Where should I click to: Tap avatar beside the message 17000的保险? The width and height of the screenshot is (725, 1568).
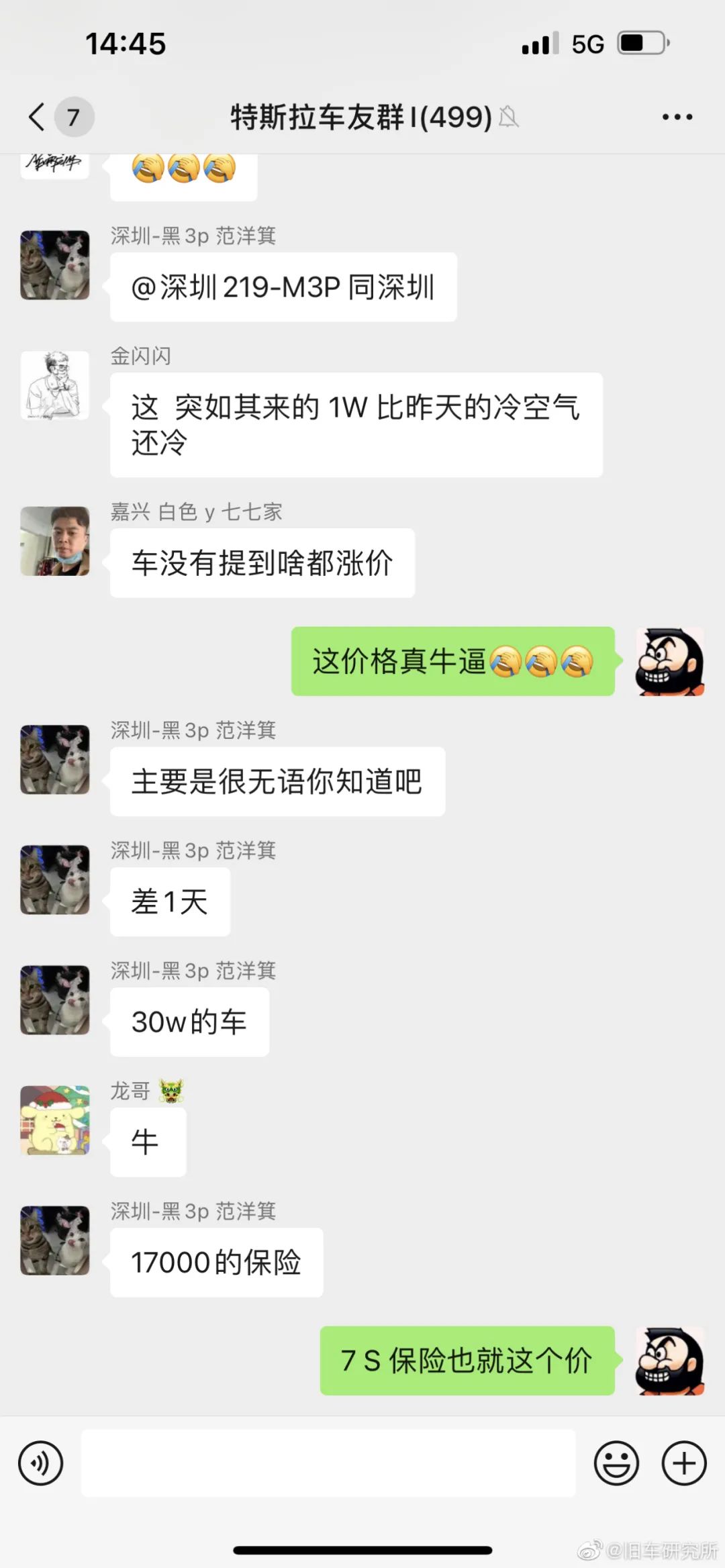(55, 1240)
